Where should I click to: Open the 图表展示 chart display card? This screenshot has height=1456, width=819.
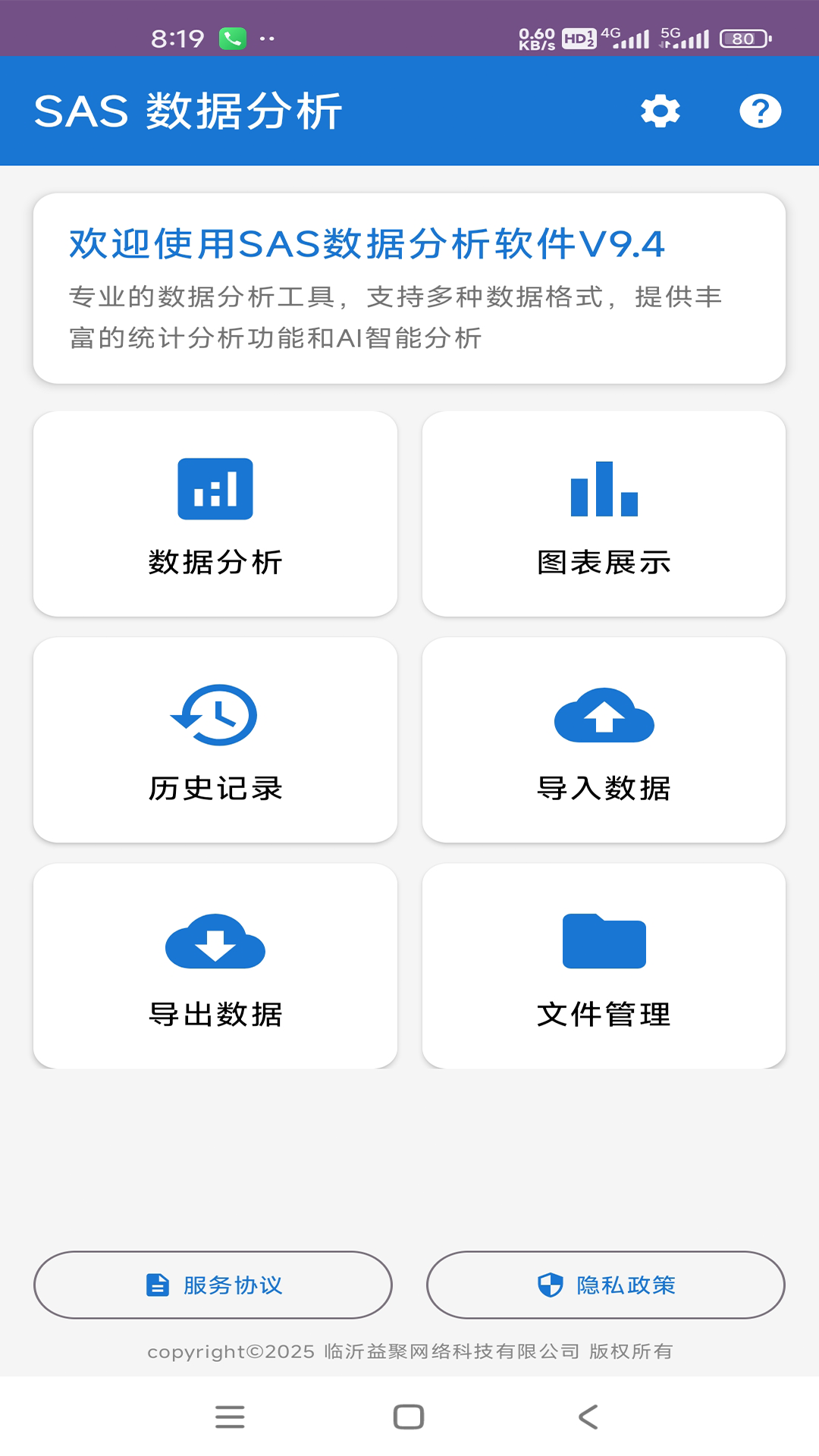pyautogui.click(x=604, y=513)
